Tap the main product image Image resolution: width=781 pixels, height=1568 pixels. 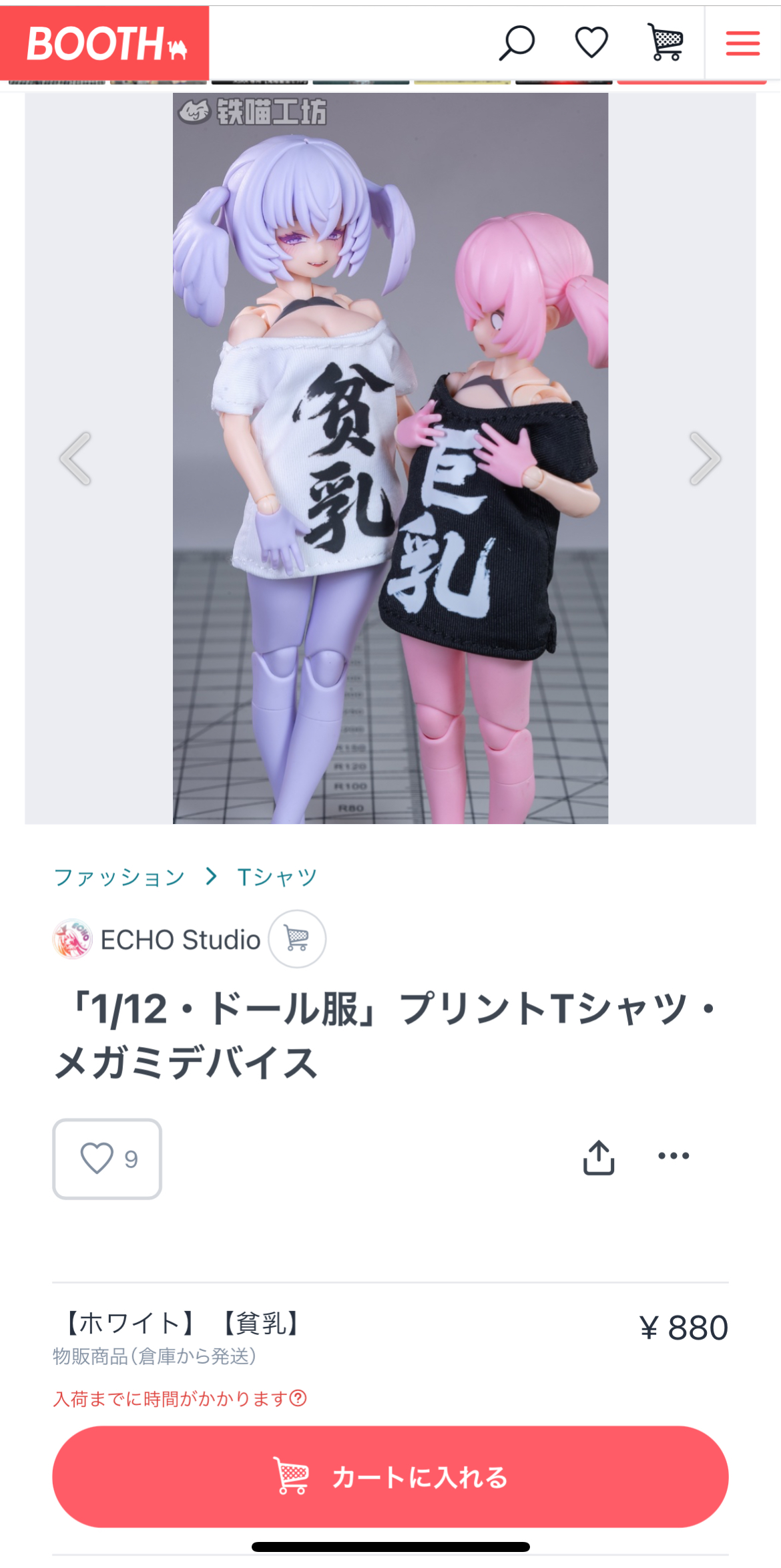tap(390, 458)
